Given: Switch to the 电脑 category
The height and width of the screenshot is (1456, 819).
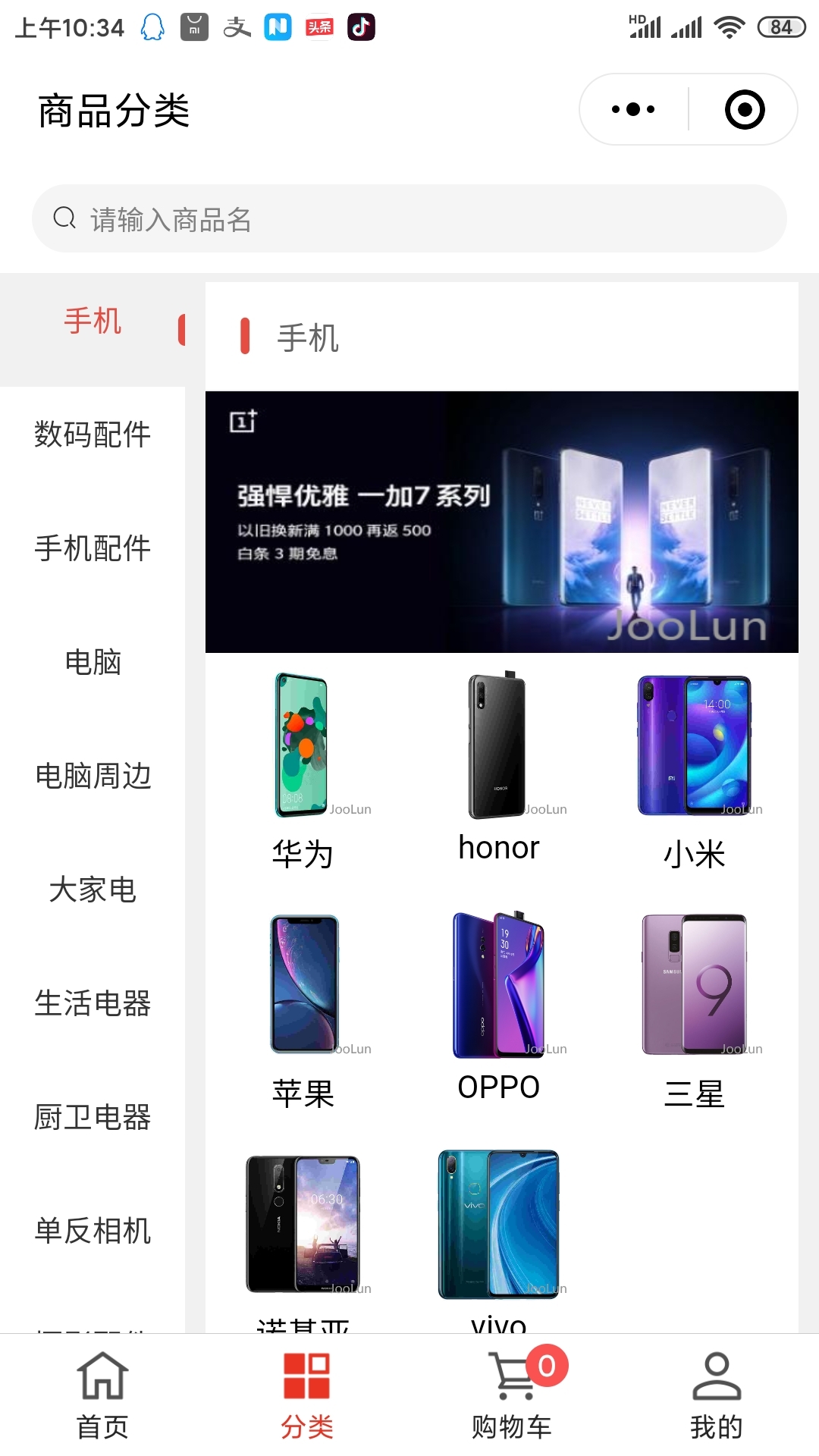Looking at the screenshot, I should click(x=93, y=662).
